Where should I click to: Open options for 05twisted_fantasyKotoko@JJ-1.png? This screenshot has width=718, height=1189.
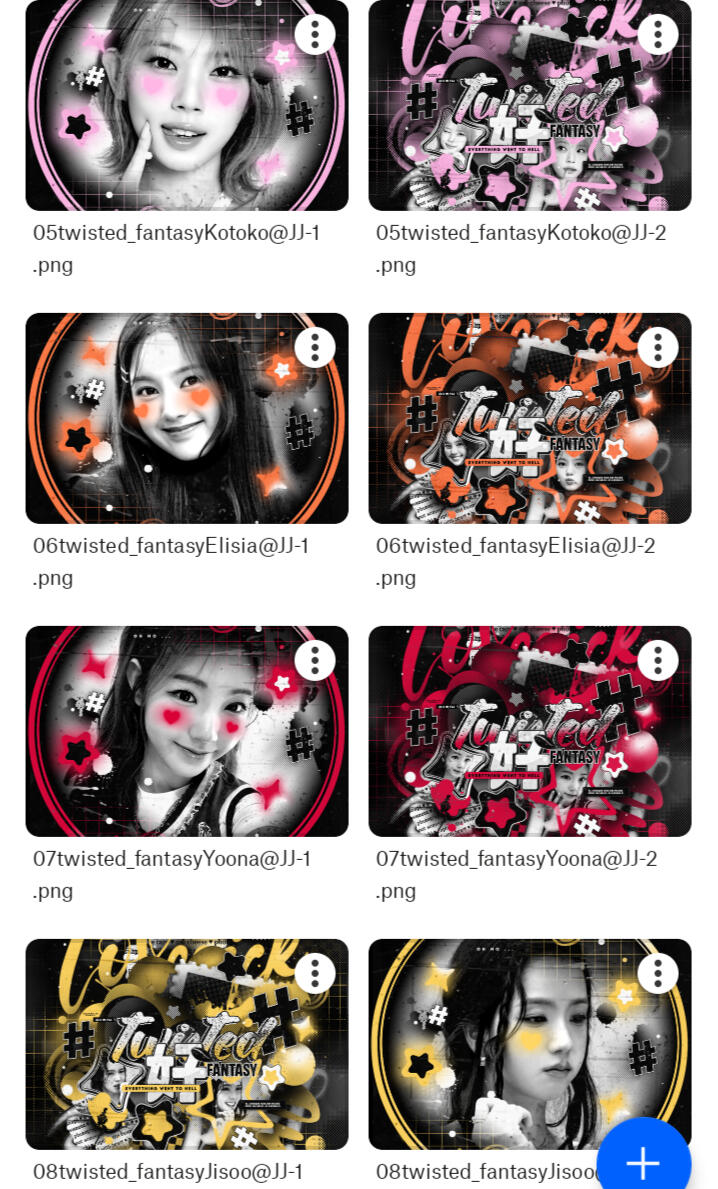pyautogui.click(x=315, y=35)
